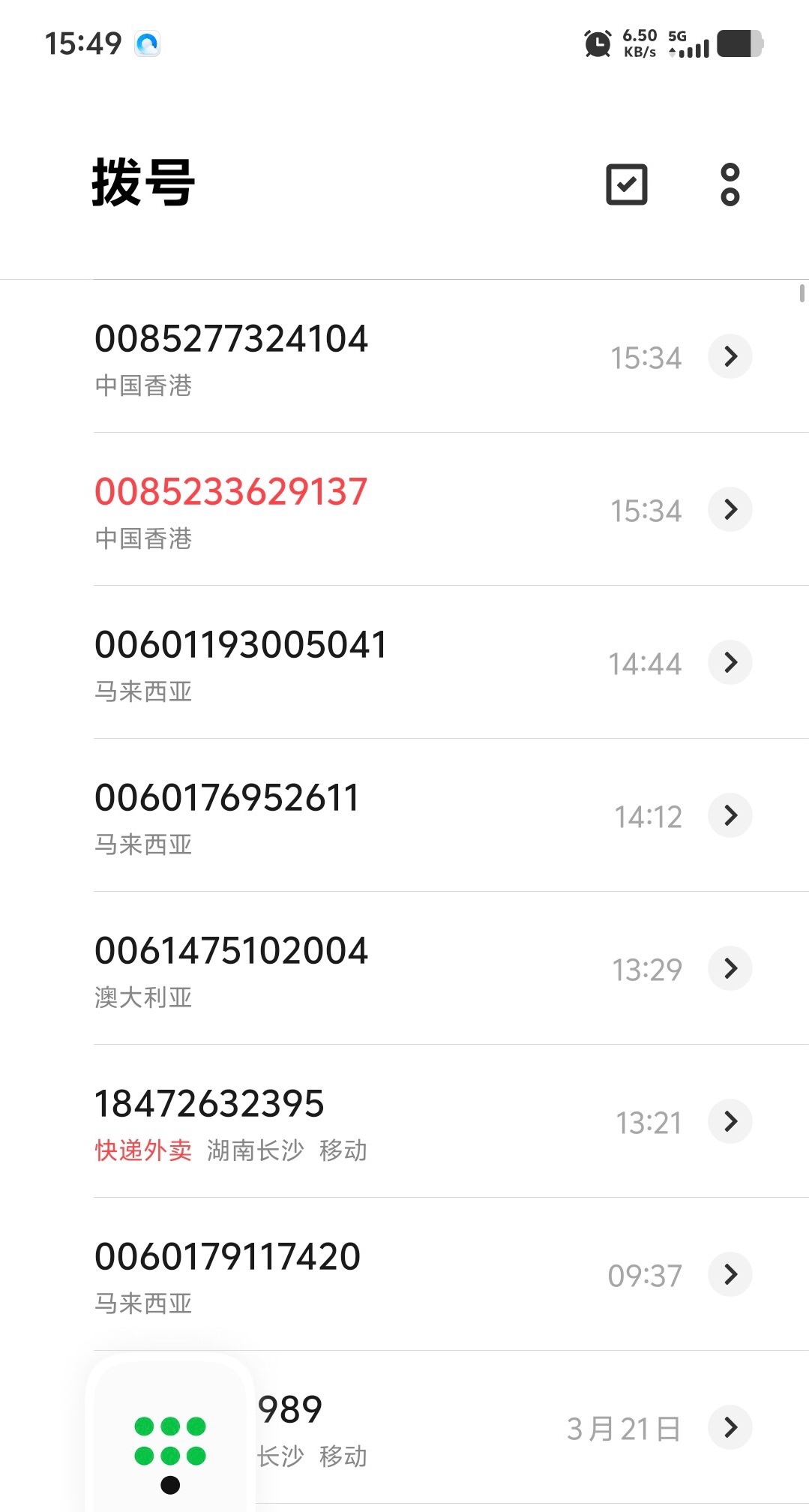Screen dimensions: 809x1512
Task: Open the more options menu
Action: (x=730, y=184)
